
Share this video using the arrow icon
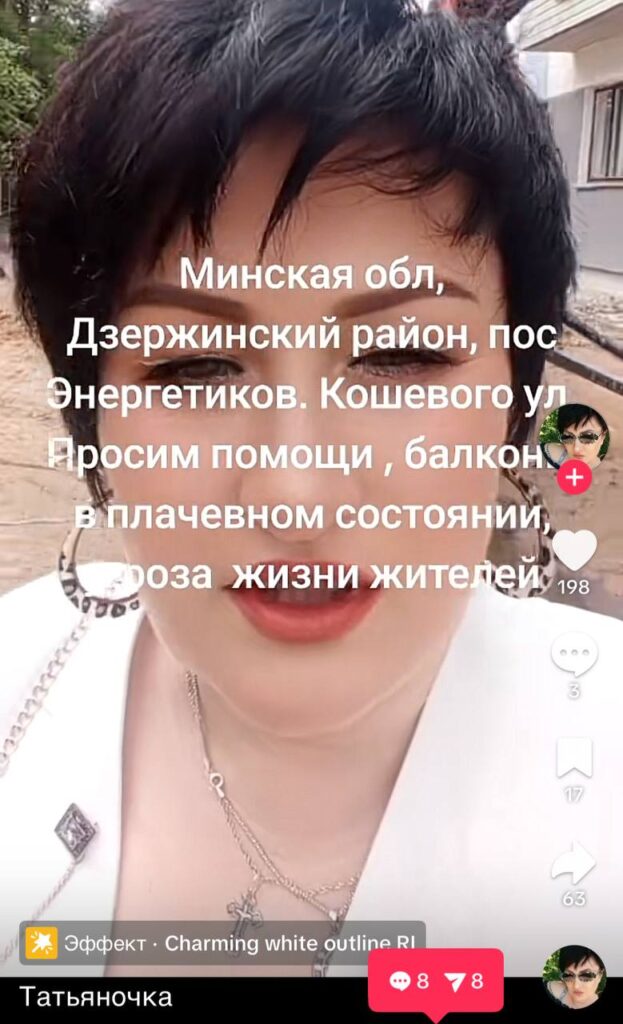pyautogui.click(x=574, y=862)
